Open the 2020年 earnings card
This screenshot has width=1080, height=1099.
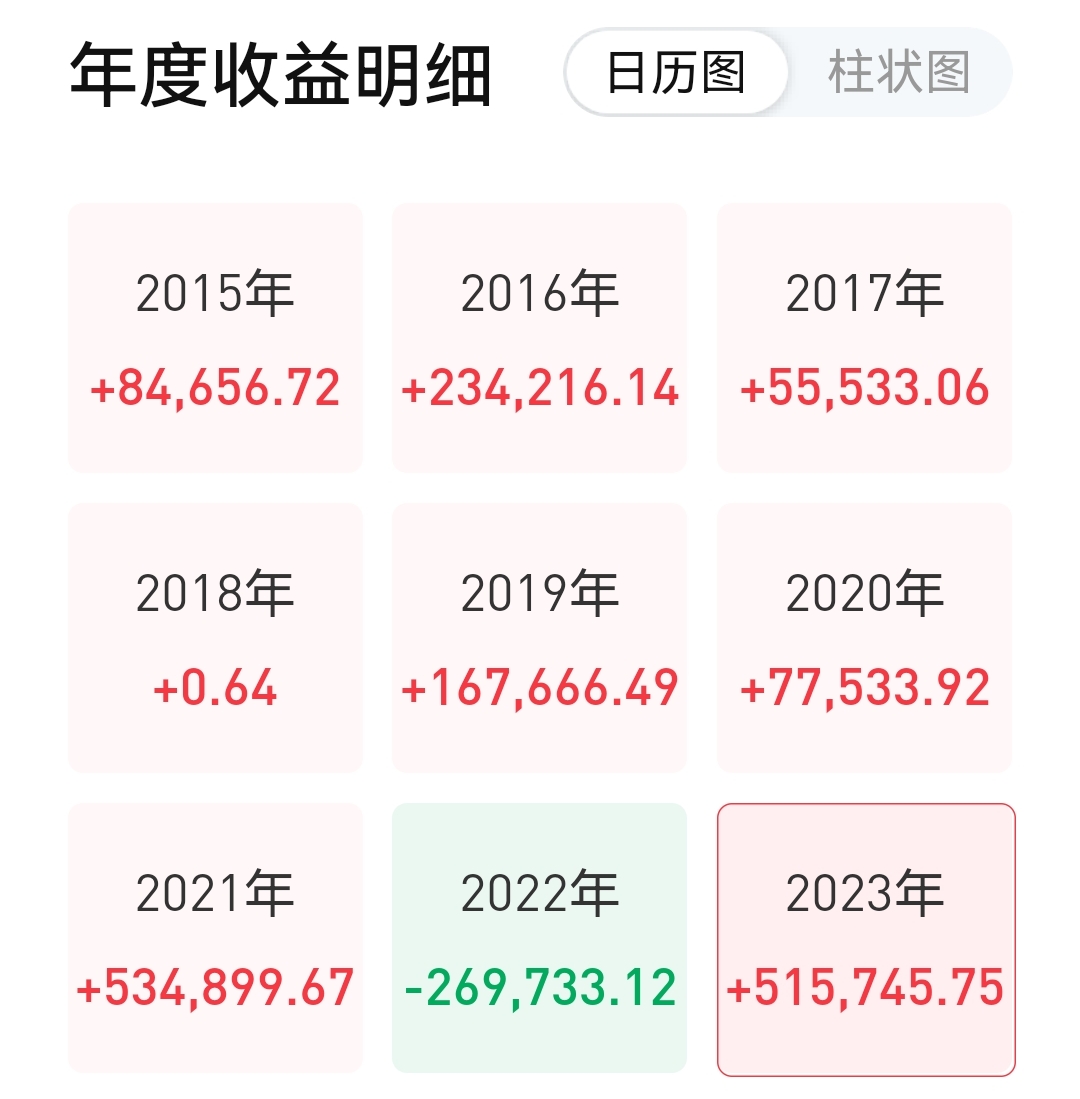[x=865, y=638]
